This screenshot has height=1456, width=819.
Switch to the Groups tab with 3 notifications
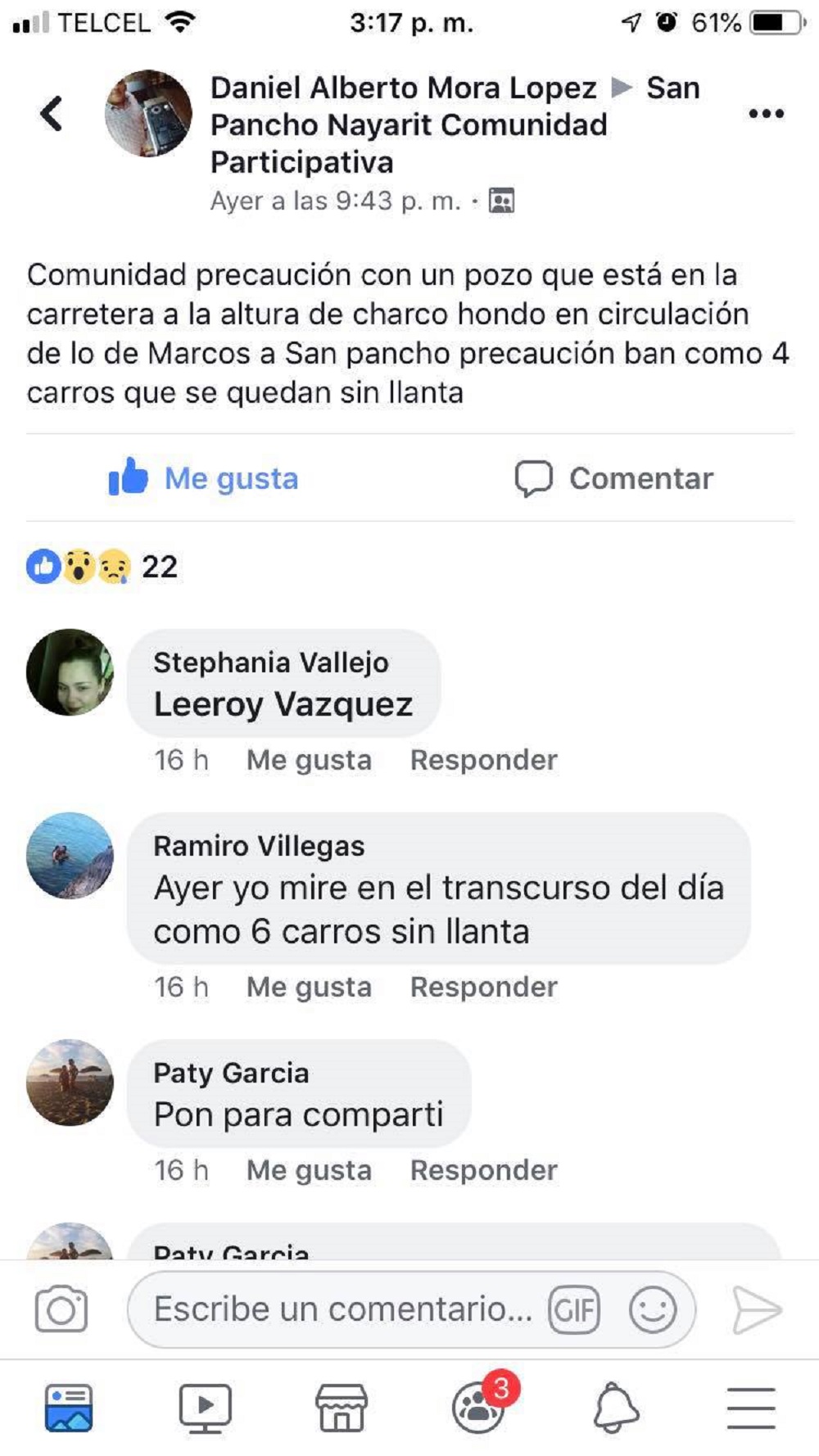click(x=479, y=1408)
